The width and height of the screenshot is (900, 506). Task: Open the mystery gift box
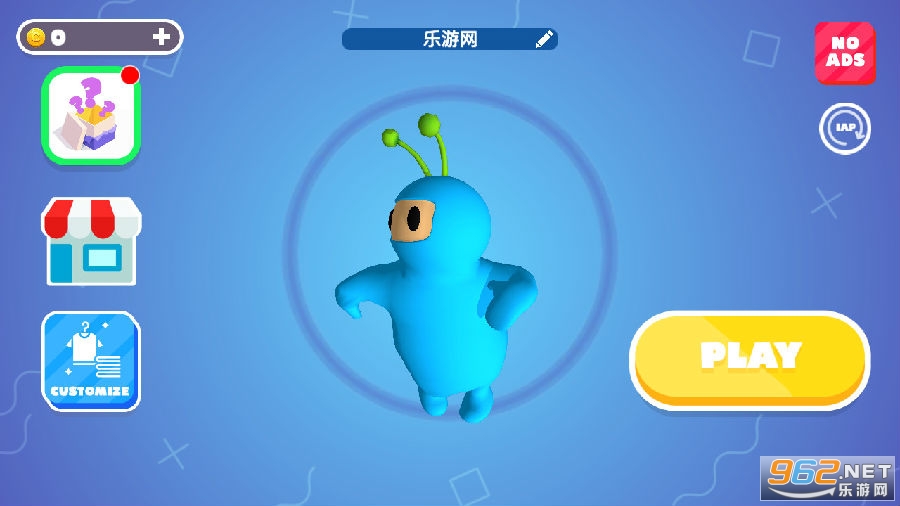[90, 115]
